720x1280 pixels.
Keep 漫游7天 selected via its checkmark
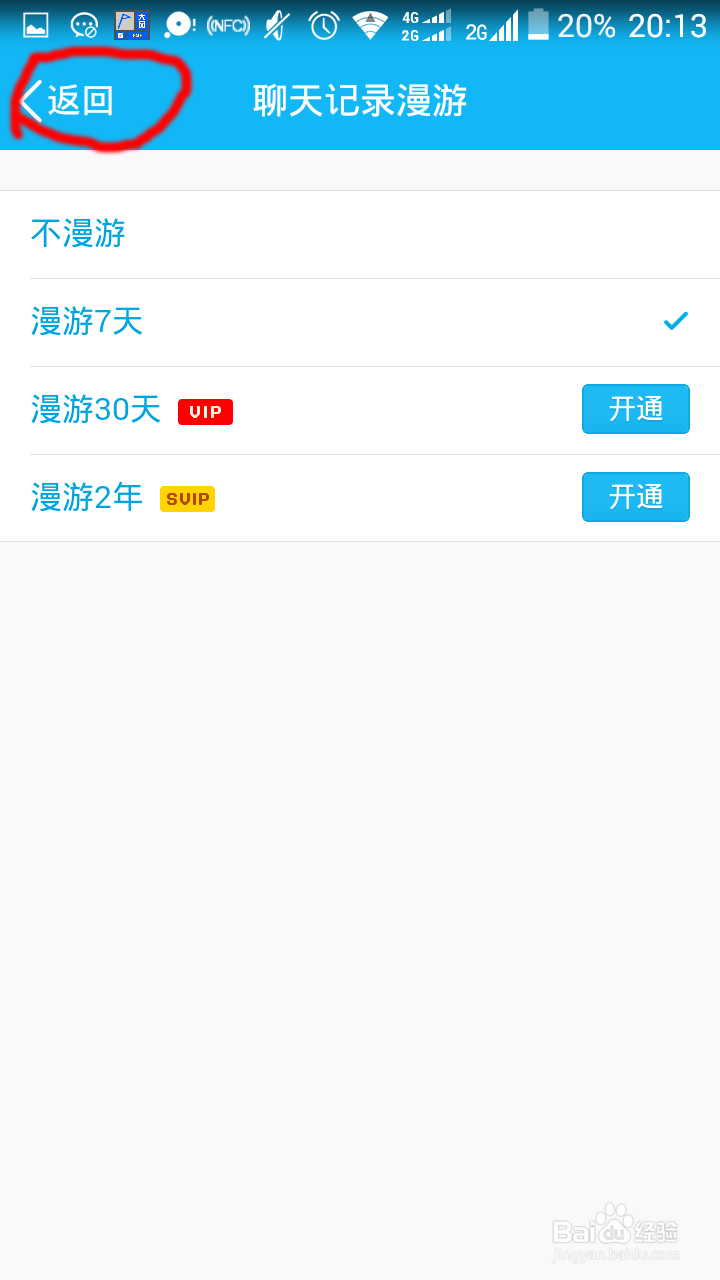(x=675, y=320)
